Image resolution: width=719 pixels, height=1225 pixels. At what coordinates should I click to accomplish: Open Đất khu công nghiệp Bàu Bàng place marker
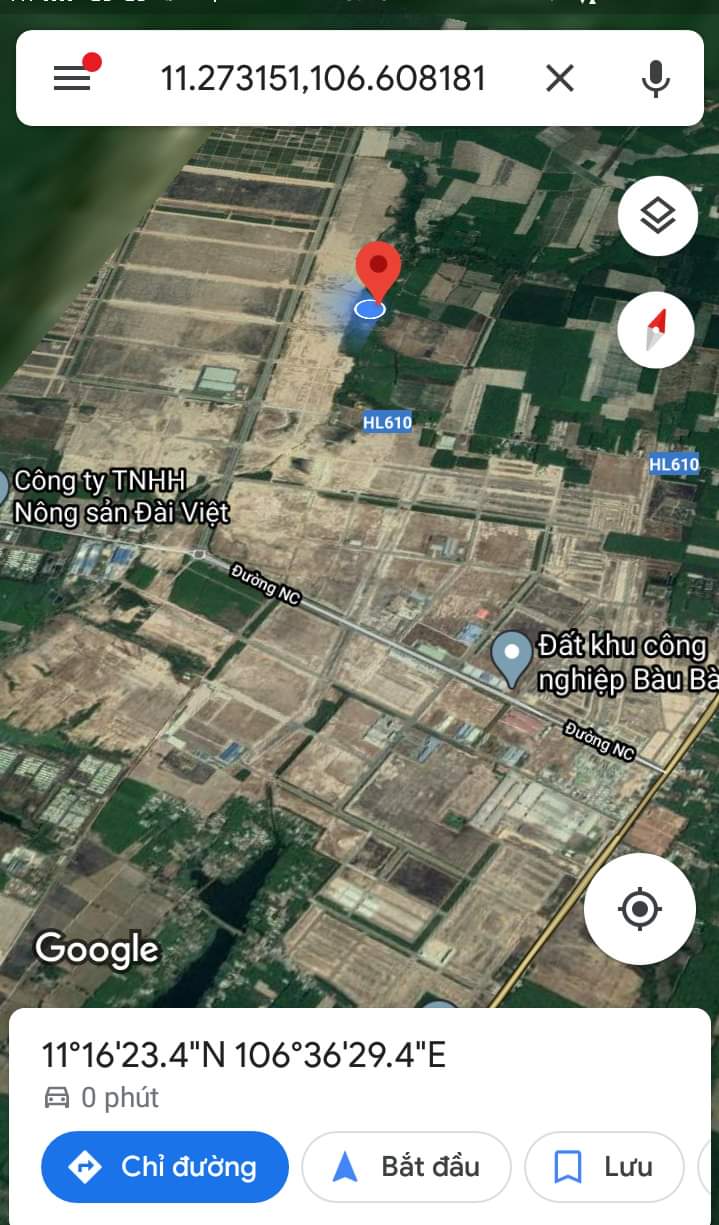512,658
